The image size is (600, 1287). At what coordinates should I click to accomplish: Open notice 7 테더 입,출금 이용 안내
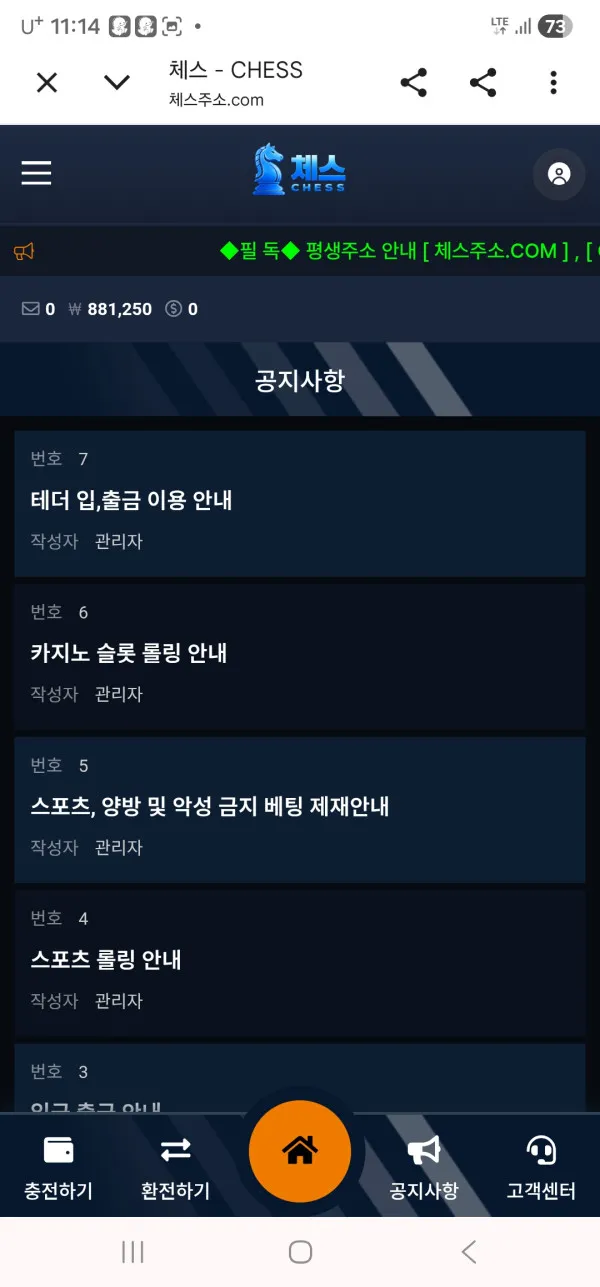click(300, 503)
